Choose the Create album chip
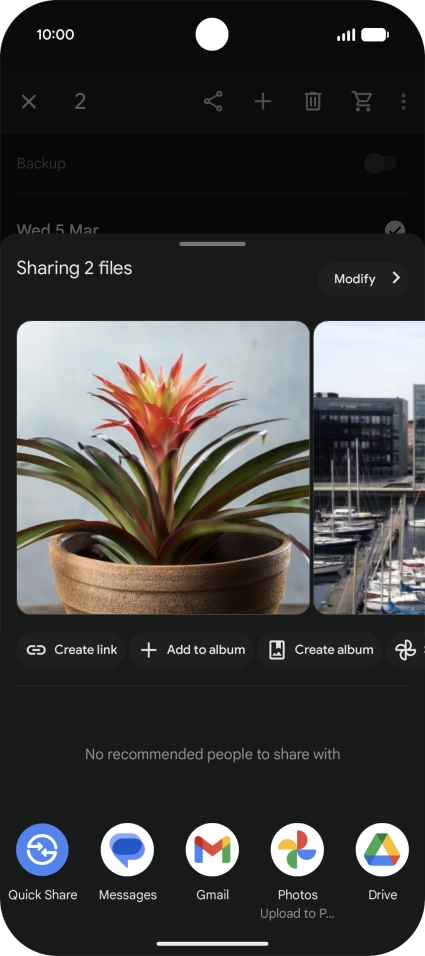 click(x=320, y=650)
